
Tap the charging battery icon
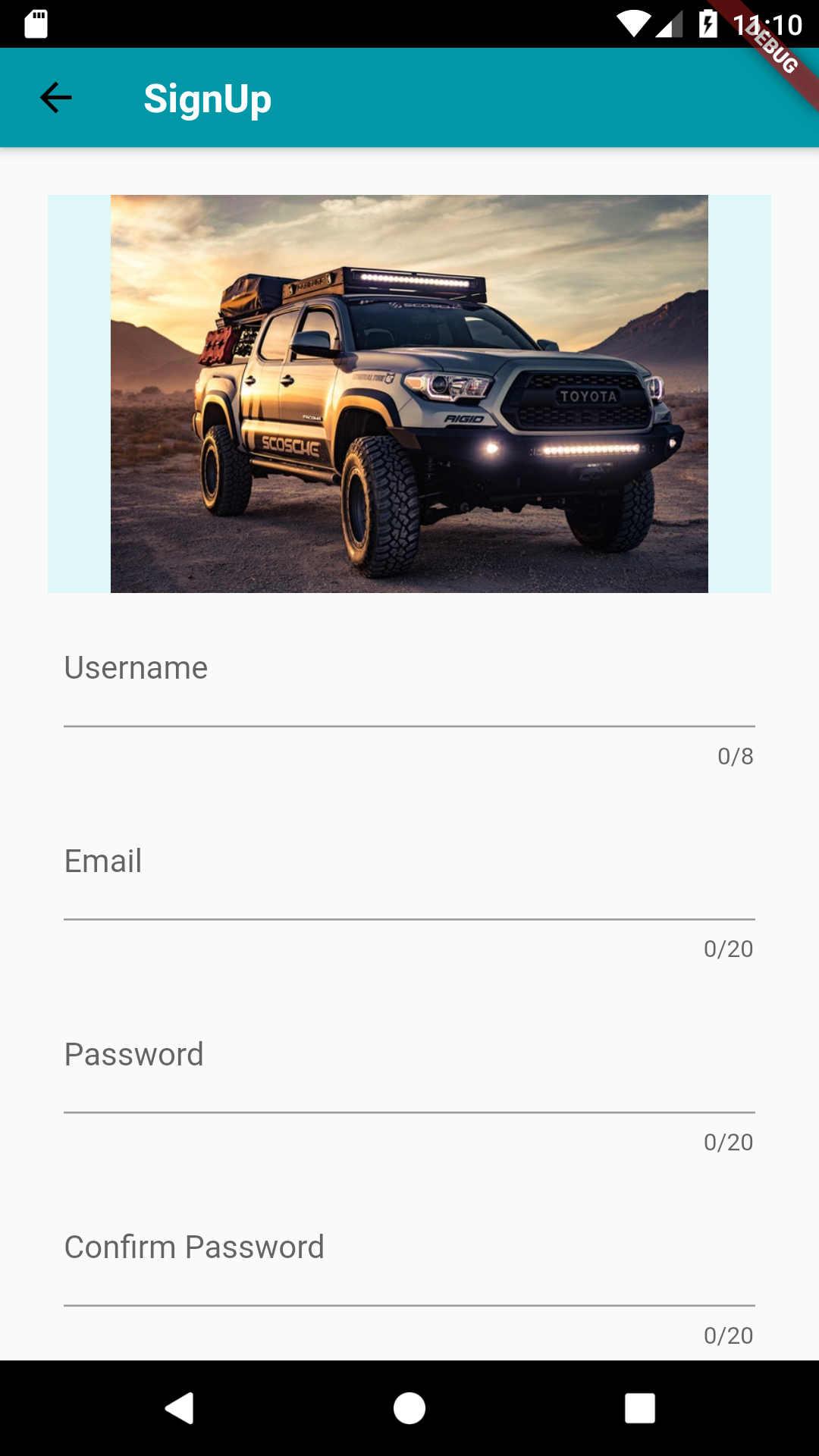pyautogui.click(x=708, y=22)
